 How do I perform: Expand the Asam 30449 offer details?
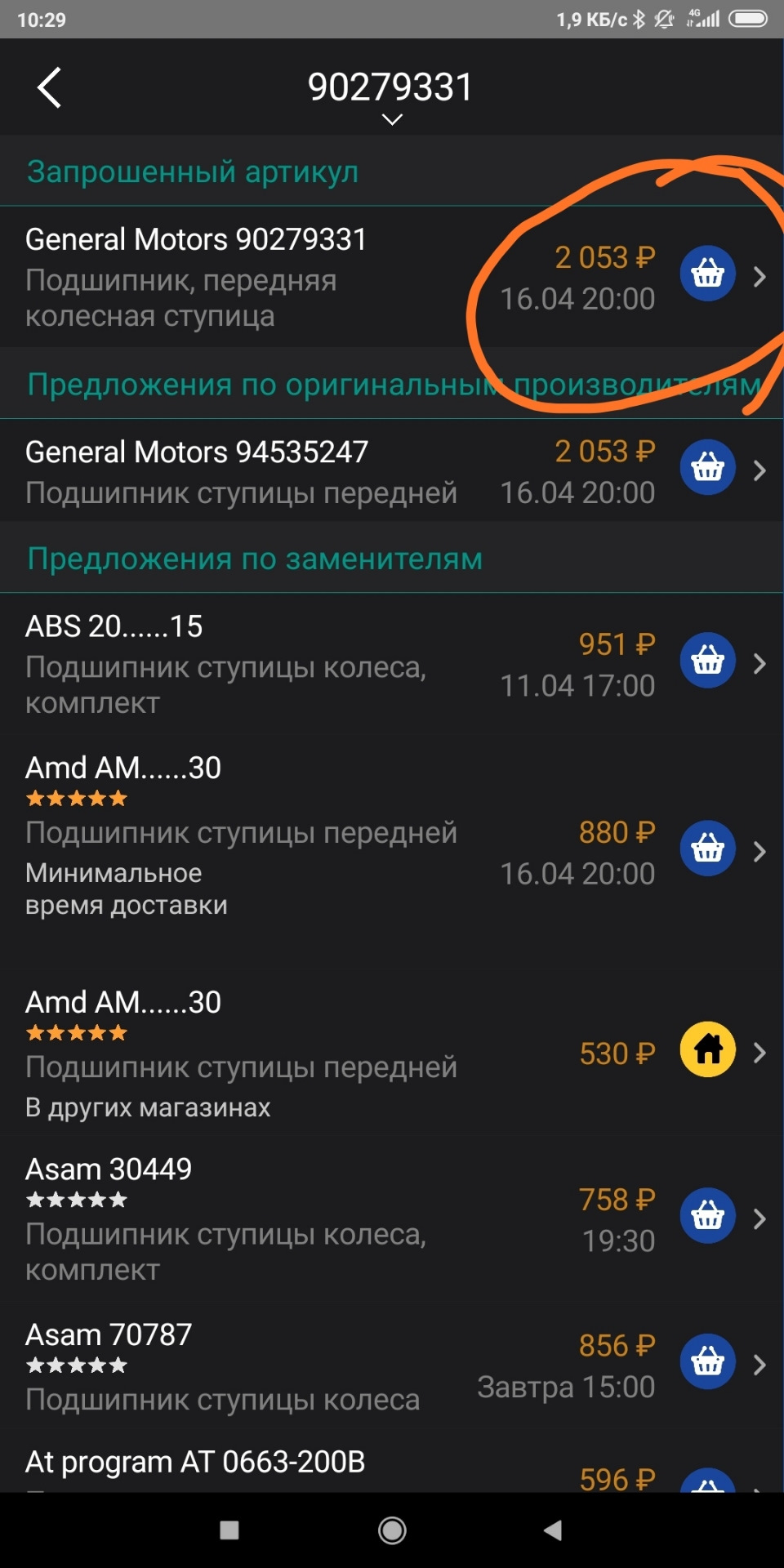coord(759,1215)
